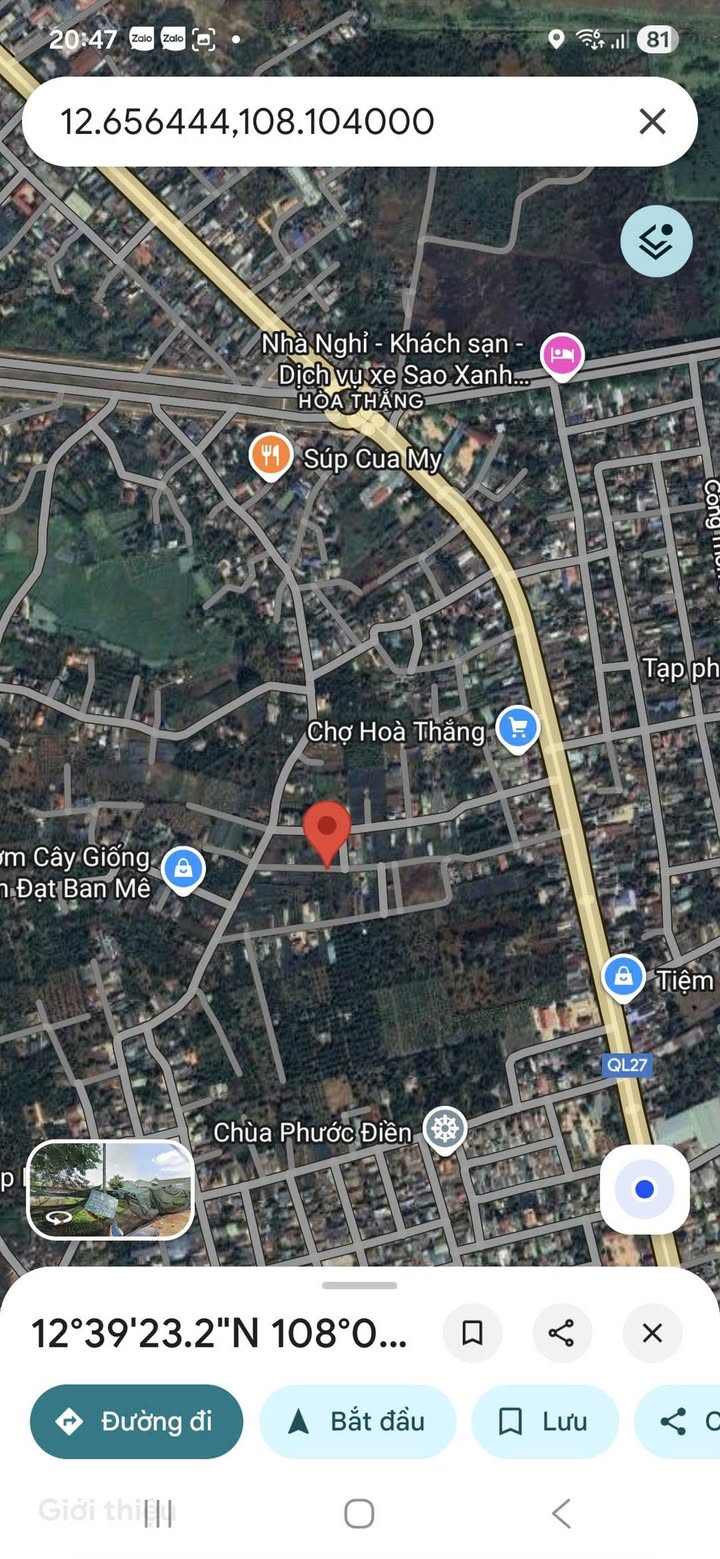The height and width of the screenshot is (1559, 720).
Task: Open the map layers selector
Action: [x=656, y=241]
